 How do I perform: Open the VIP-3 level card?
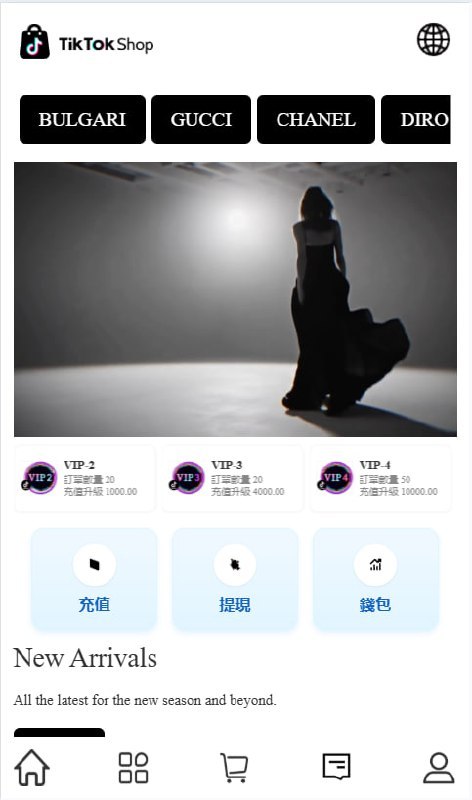click(232, 479)
